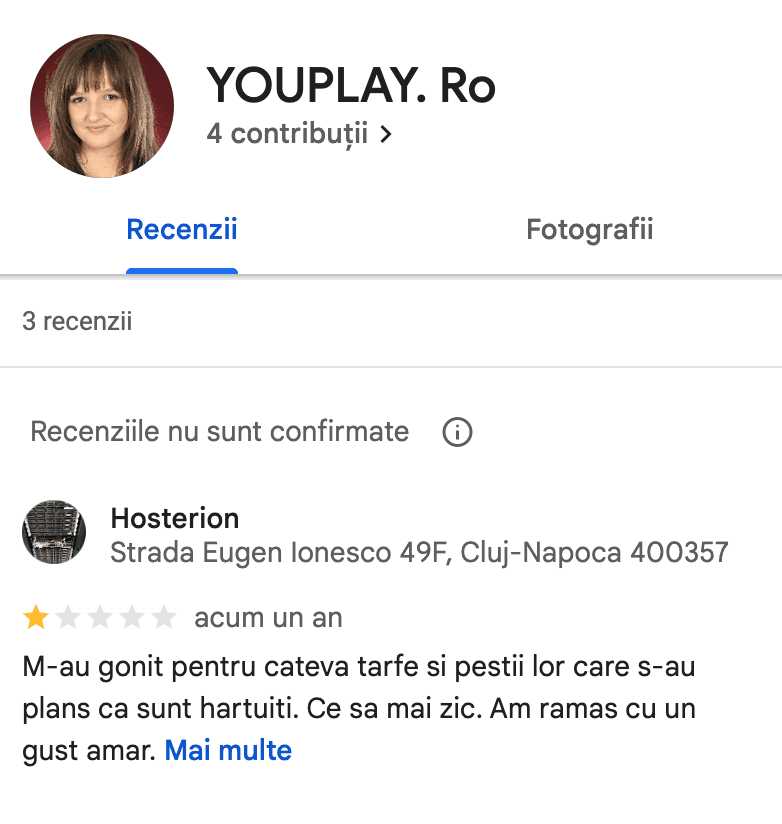This screenshot has width=782, height=824.
Task: View the YOUPLAY. Ro profile photo
Action: coord(102,106)
